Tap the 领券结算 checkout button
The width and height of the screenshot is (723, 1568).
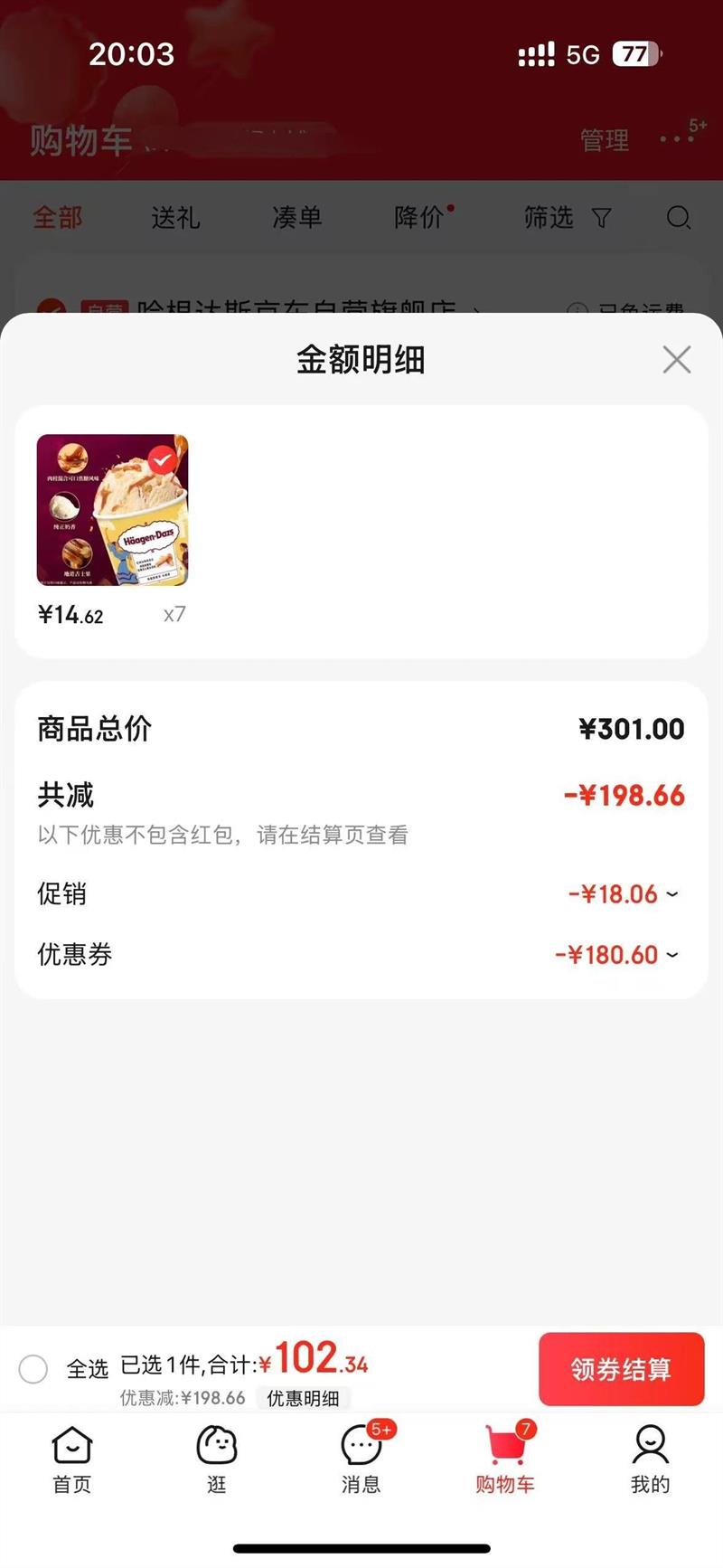(x=621, y=1369)
